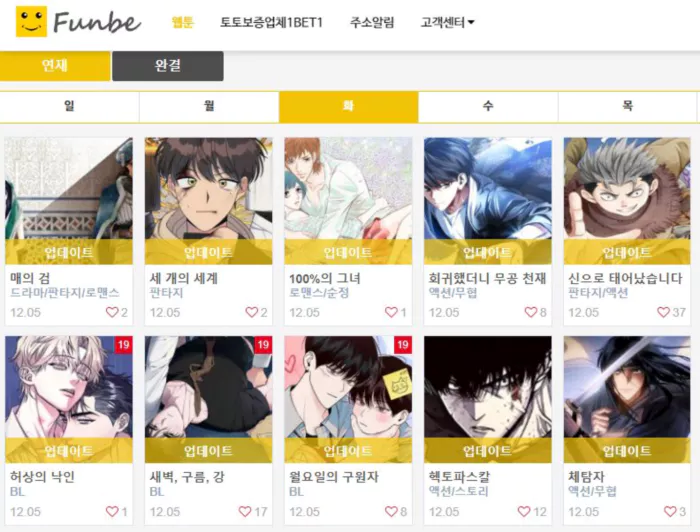The width and height of the screenshot is (700, 532).
Task: Open the 웹툰 menu item
Action: 182,22
